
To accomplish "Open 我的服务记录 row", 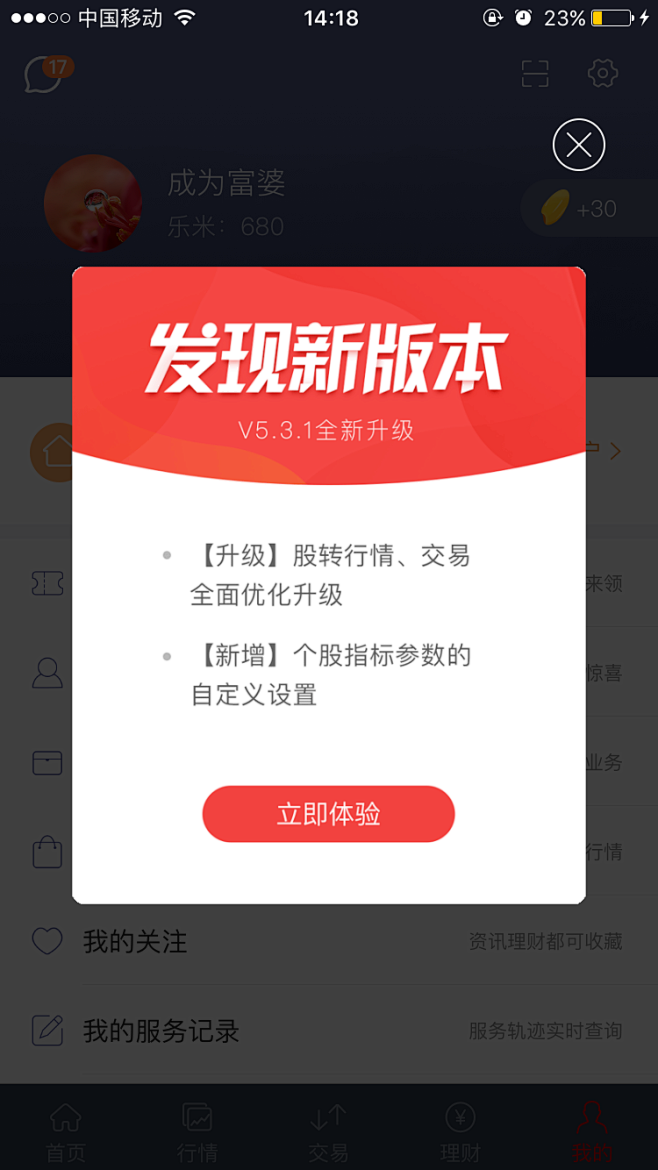I will click(328, 1031).
